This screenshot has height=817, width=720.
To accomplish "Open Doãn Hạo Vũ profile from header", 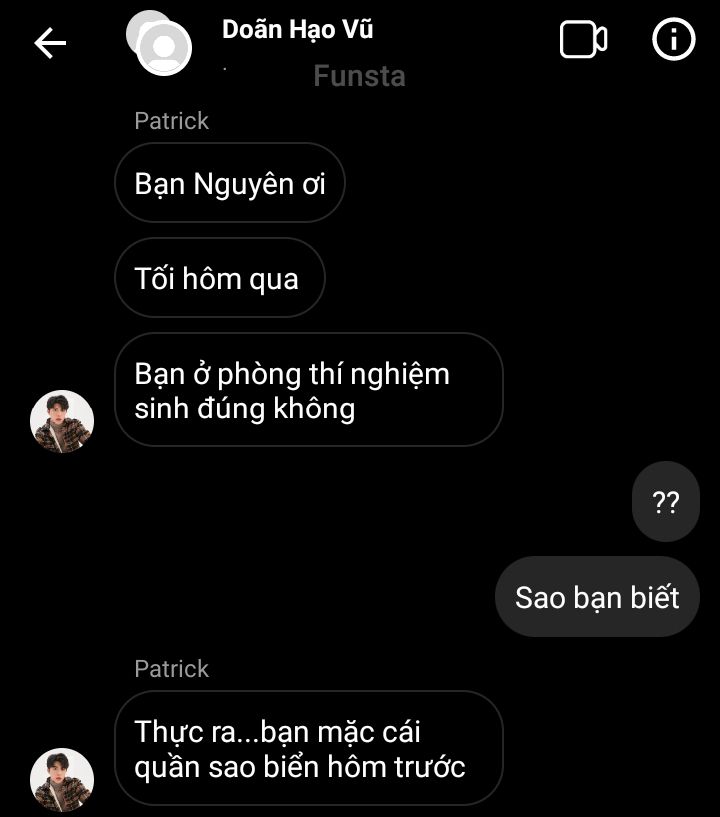I will click(297, 30).
